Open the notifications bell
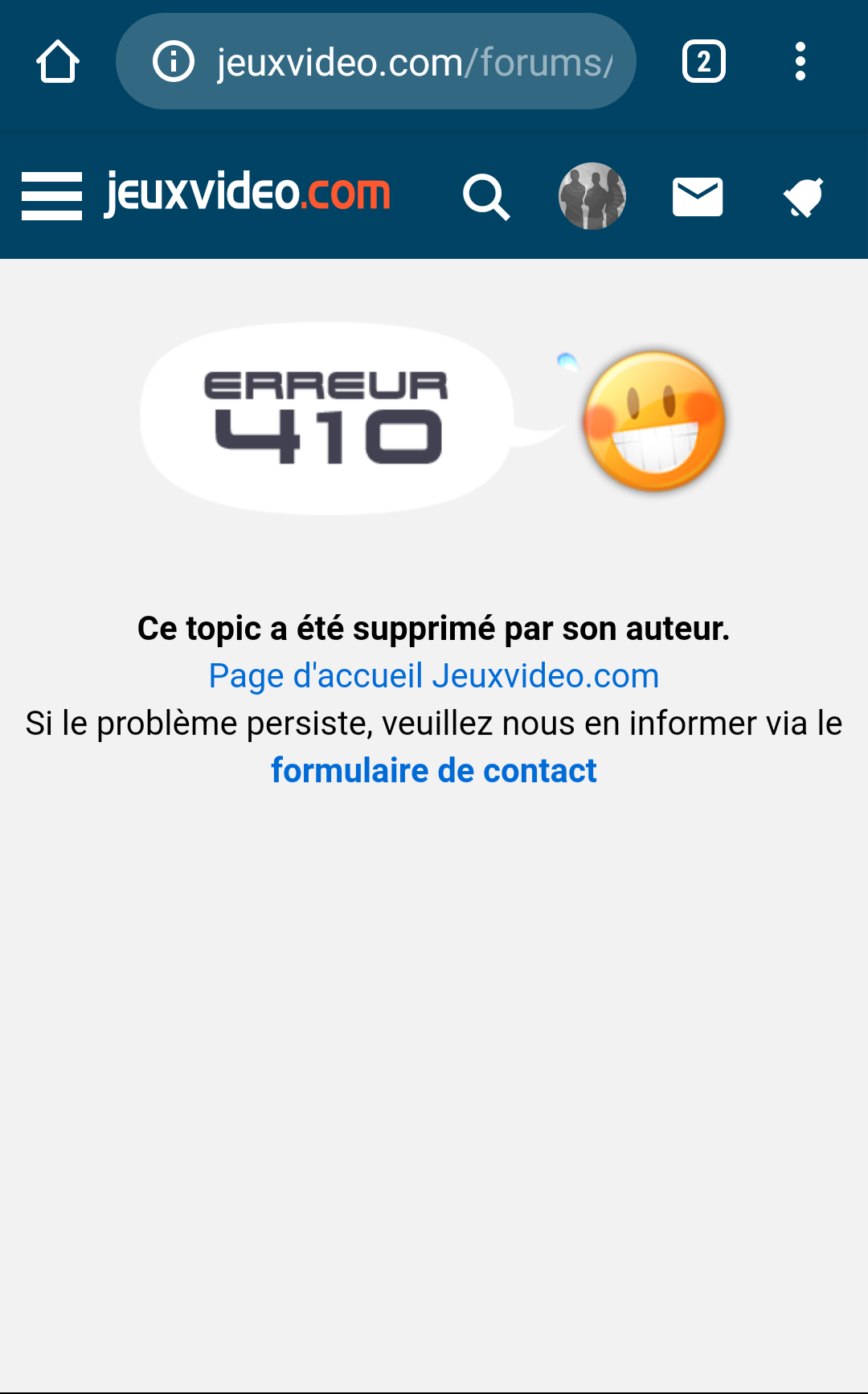868x1394 pixels. (804, 197)
